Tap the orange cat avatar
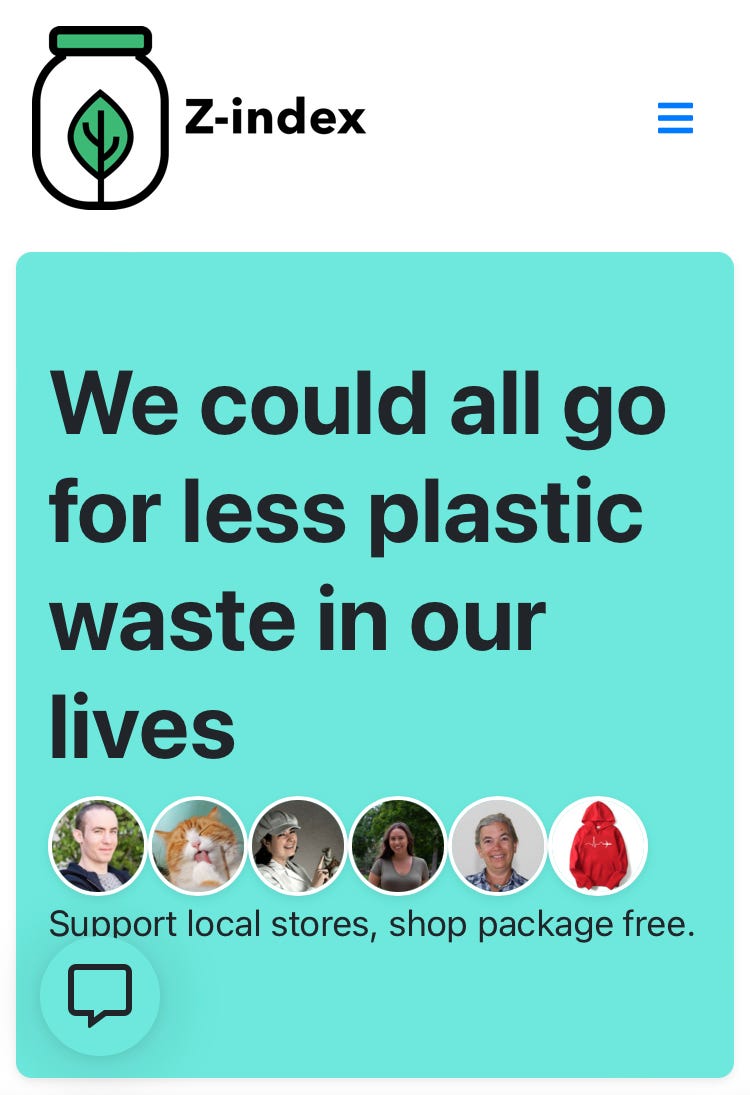The height and width of the screenshot is (1095, 750). tap(198, 846)
